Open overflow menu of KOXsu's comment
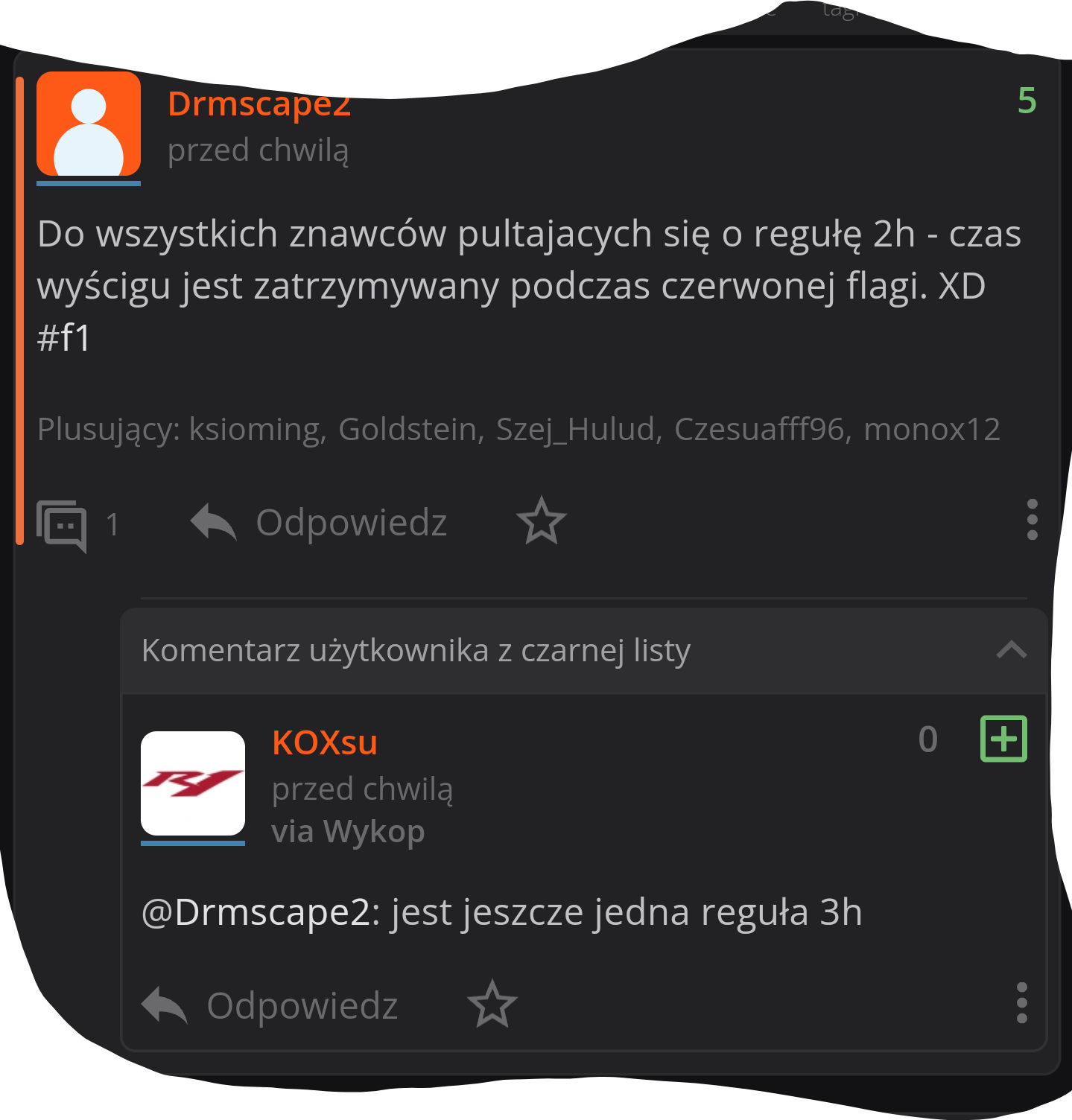This screenshot has width=1072, height=1120. (x=1021, y=1003)
